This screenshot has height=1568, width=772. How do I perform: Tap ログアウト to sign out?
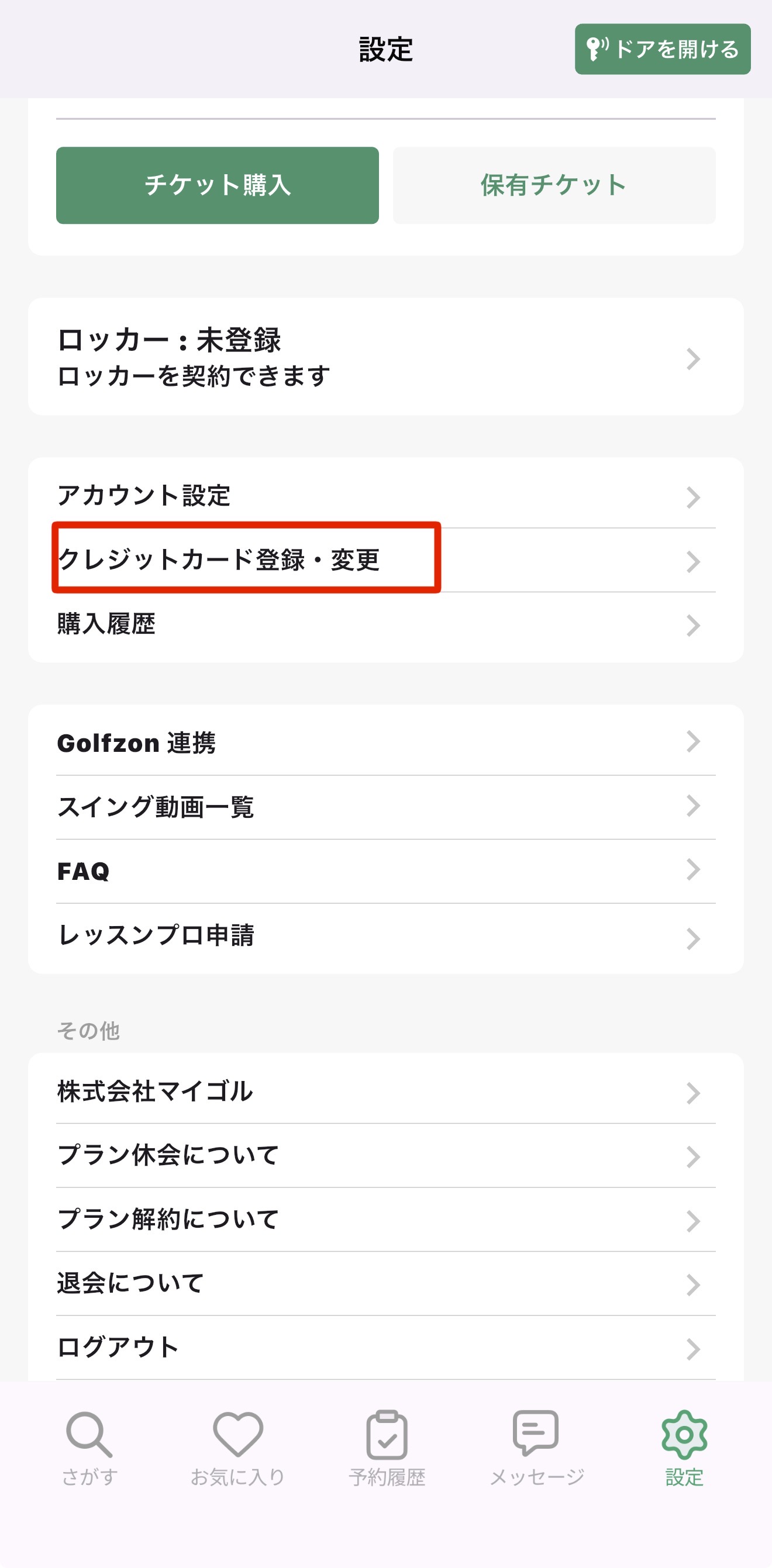[x=385, y=1347]
